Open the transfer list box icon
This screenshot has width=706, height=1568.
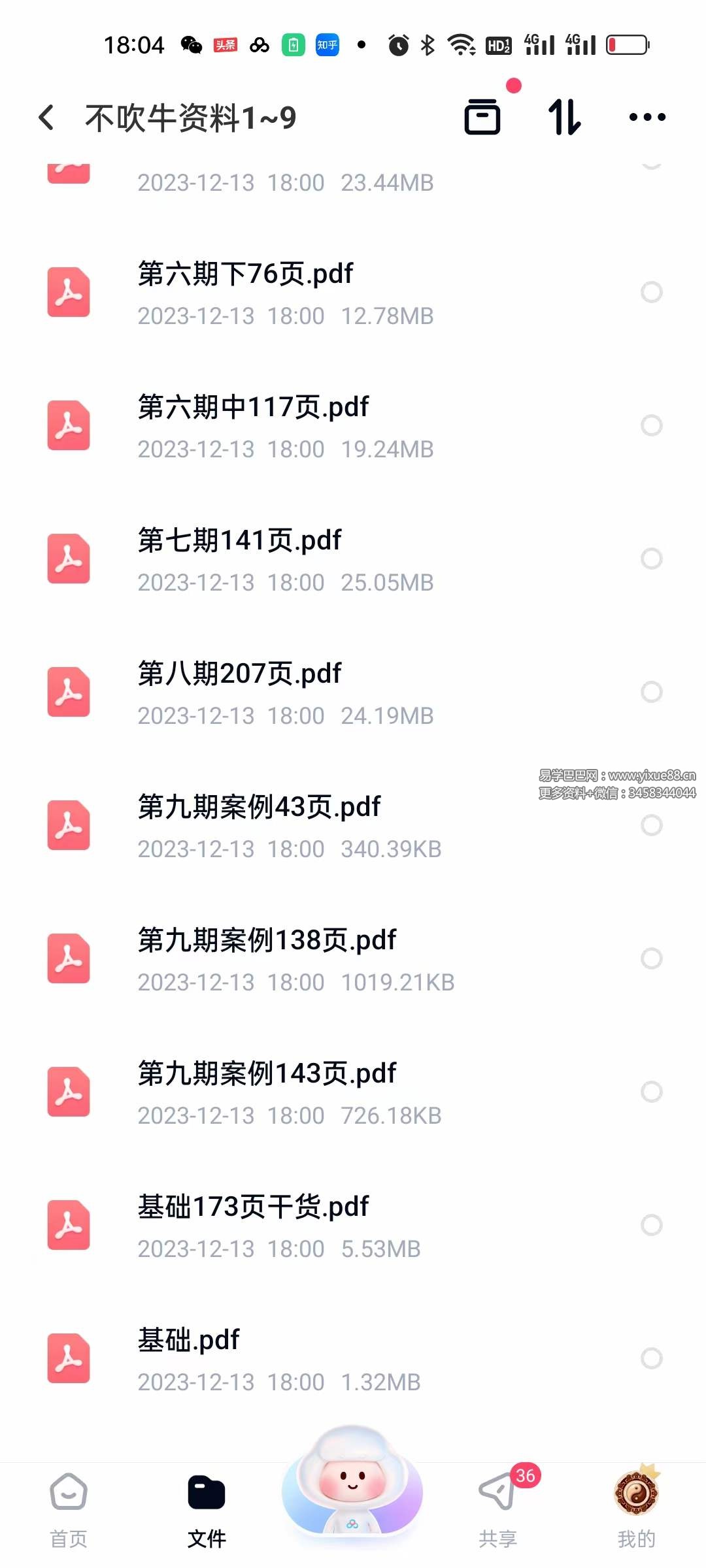click(482, 117)
